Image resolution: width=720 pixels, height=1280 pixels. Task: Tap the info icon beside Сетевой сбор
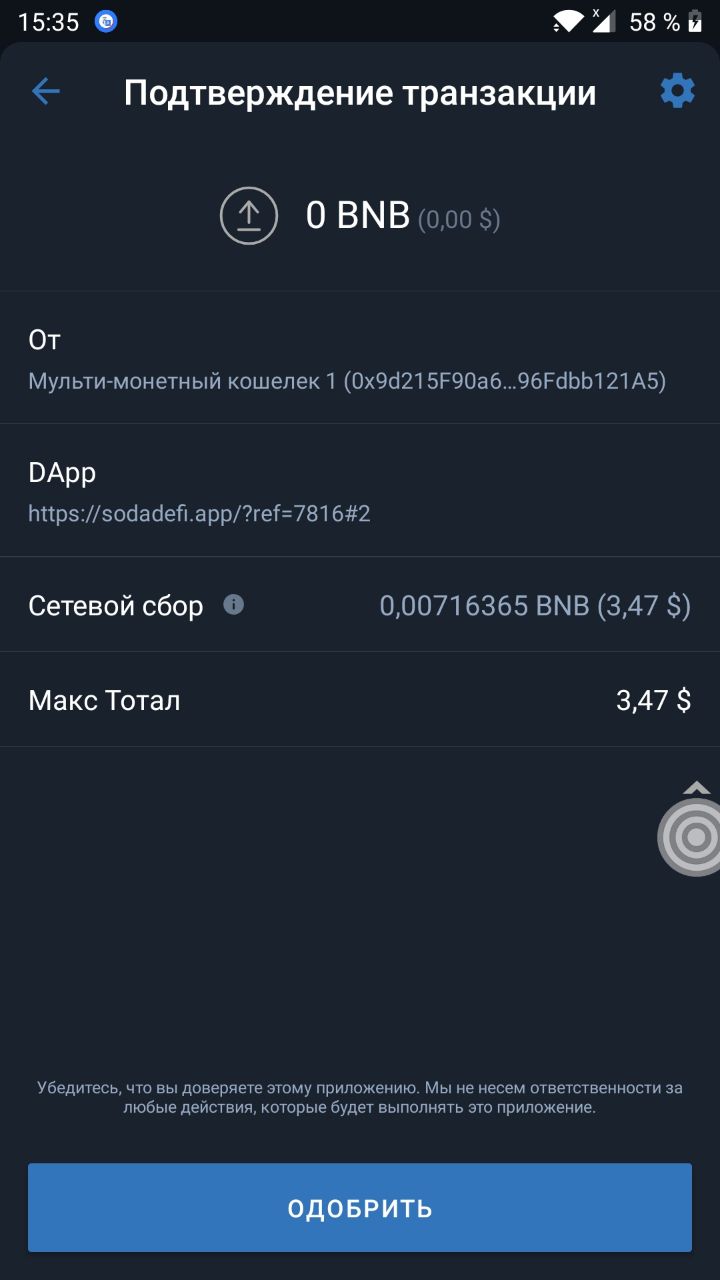[233, 604]
